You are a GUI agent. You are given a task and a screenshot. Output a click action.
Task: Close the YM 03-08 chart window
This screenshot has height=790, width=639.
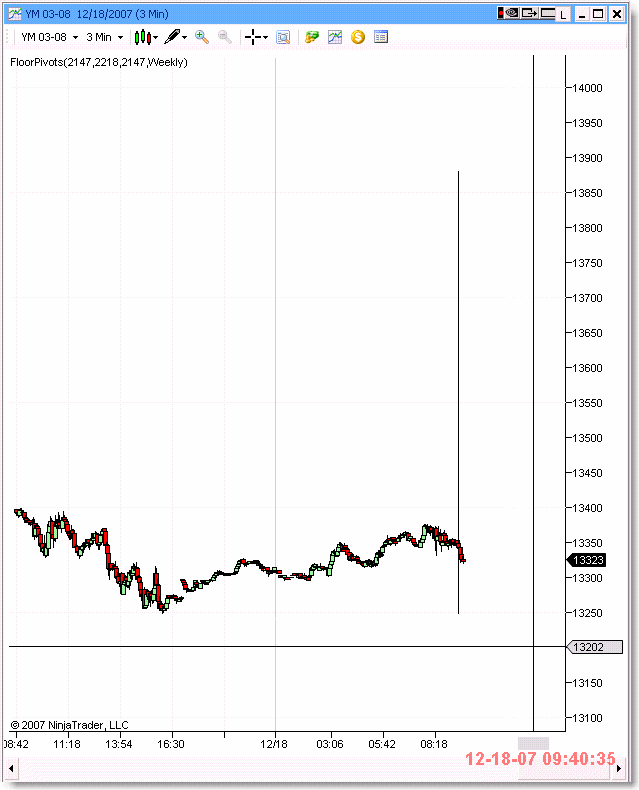coord(617,14)
